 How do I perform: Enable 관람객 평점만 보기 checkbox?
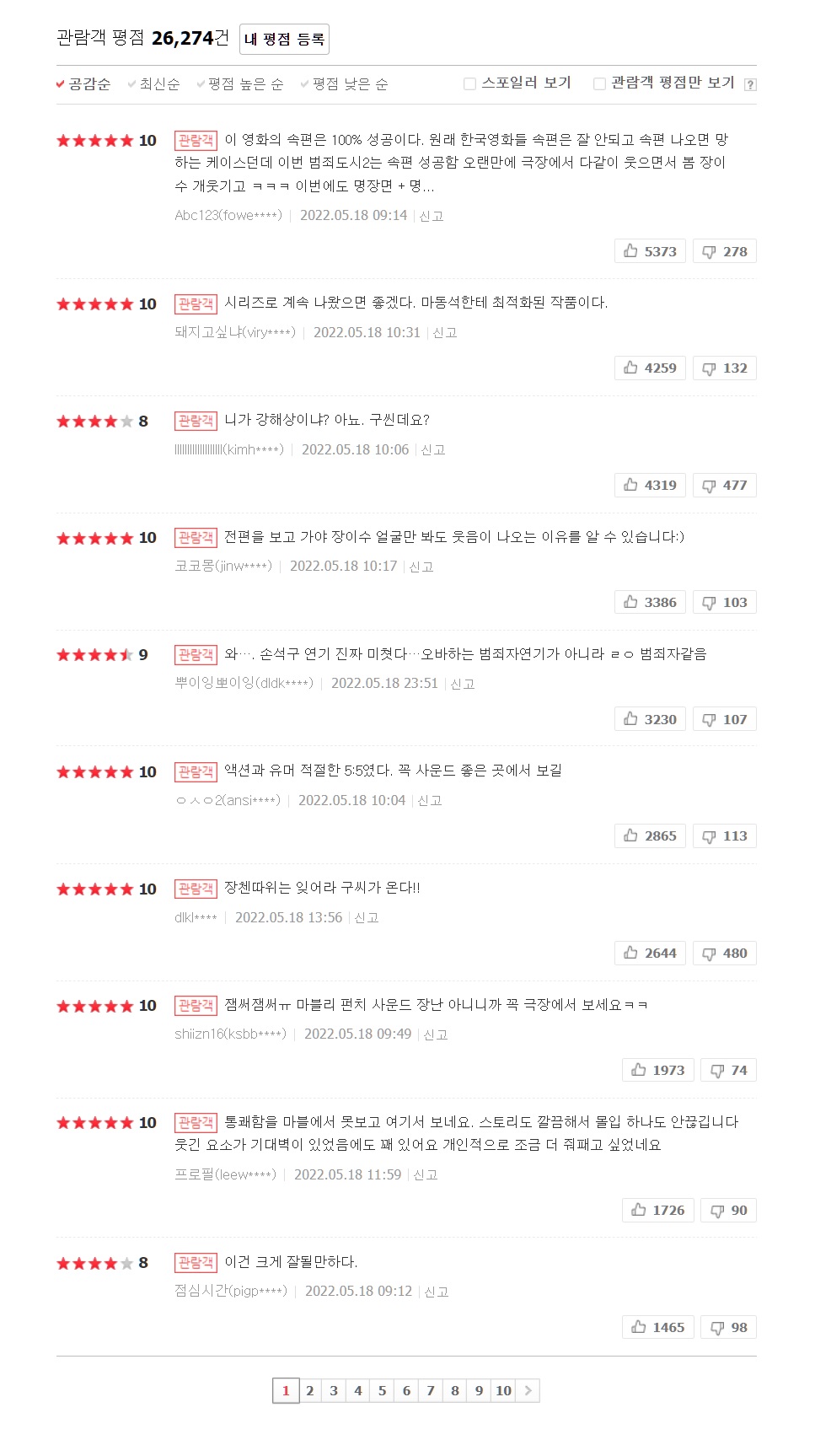point(599,83)
